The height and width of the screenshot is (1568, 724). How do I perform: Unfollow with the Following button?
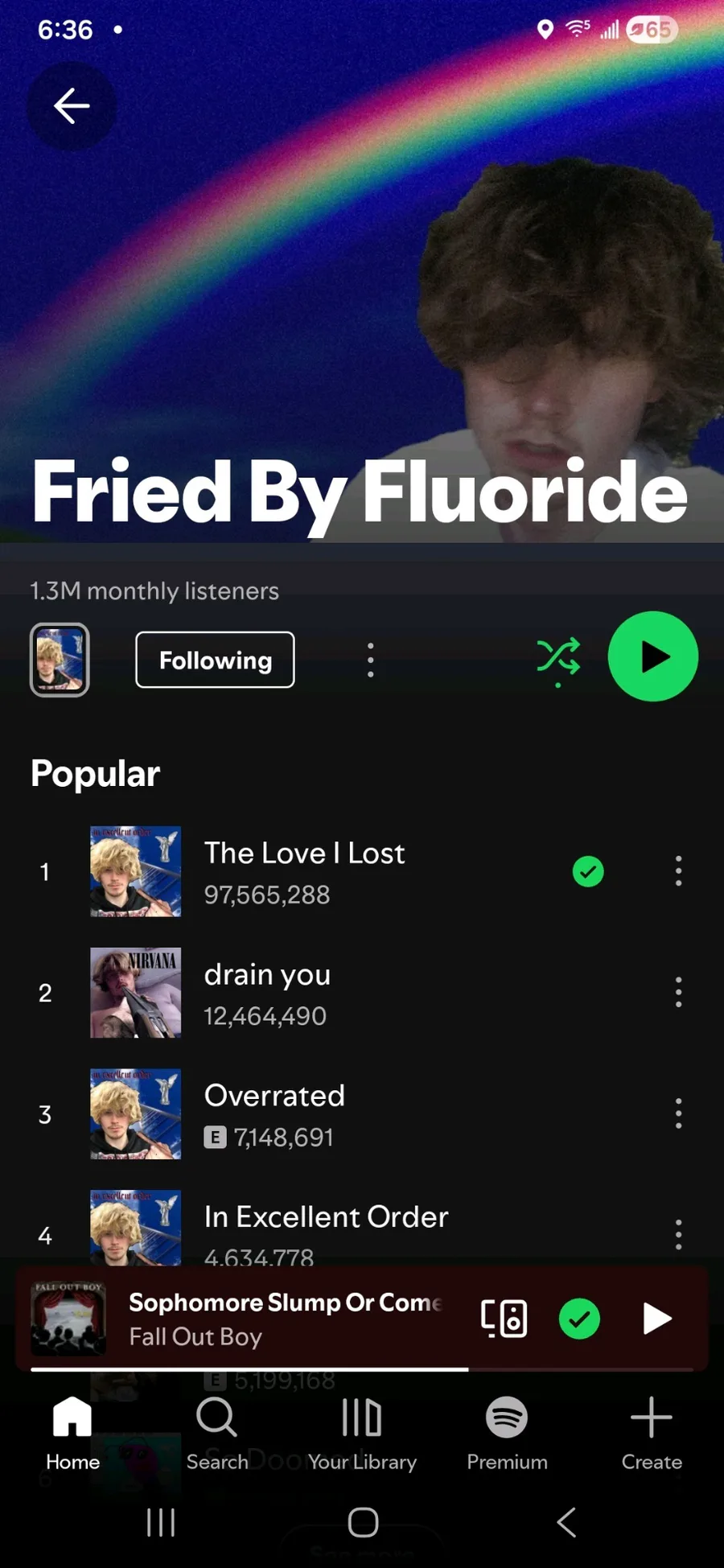215,660
